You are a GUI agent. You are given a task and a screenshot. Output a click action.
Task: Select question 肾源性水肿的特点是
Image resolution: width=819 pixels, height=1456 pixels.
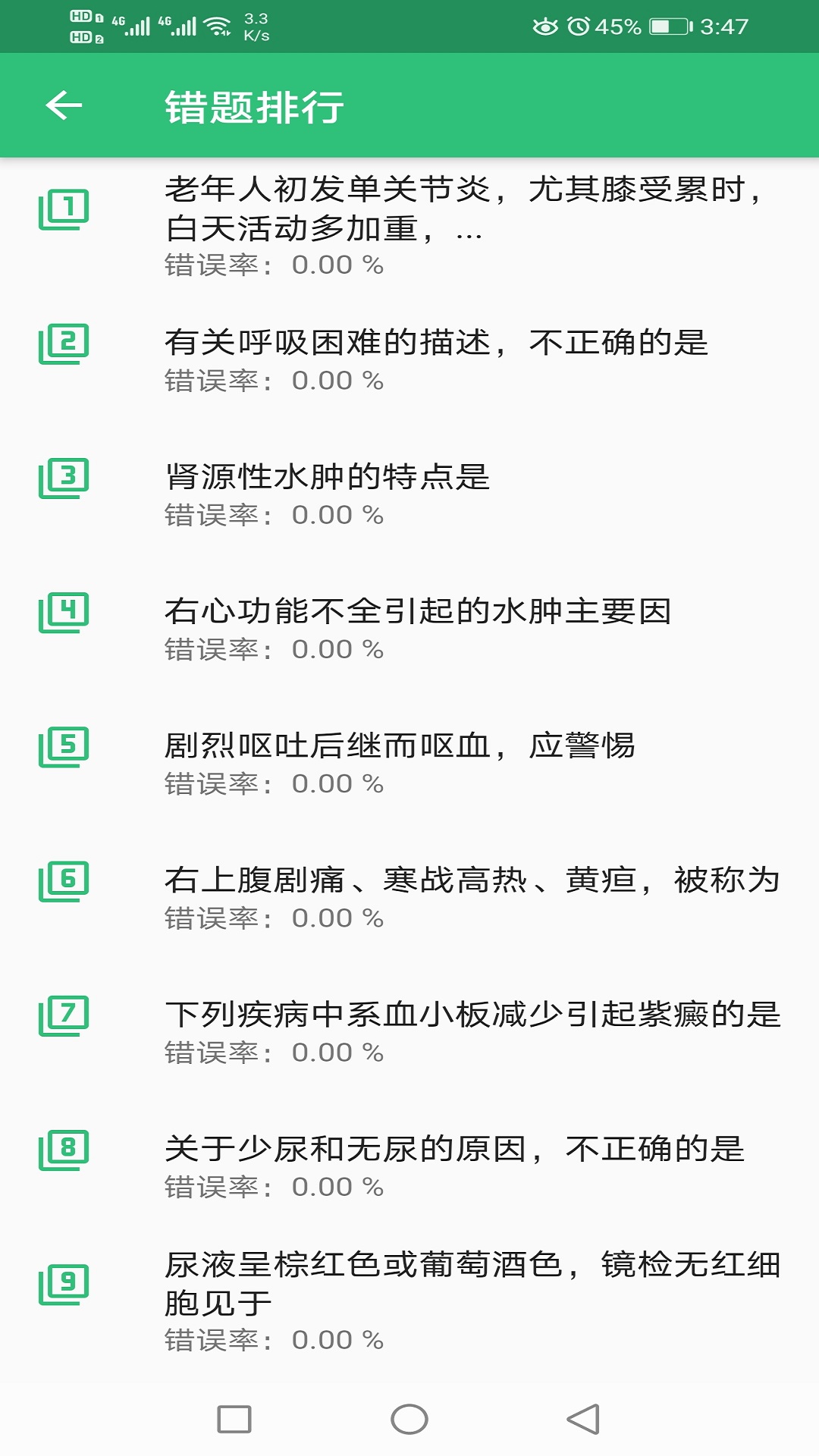(328, 477)
